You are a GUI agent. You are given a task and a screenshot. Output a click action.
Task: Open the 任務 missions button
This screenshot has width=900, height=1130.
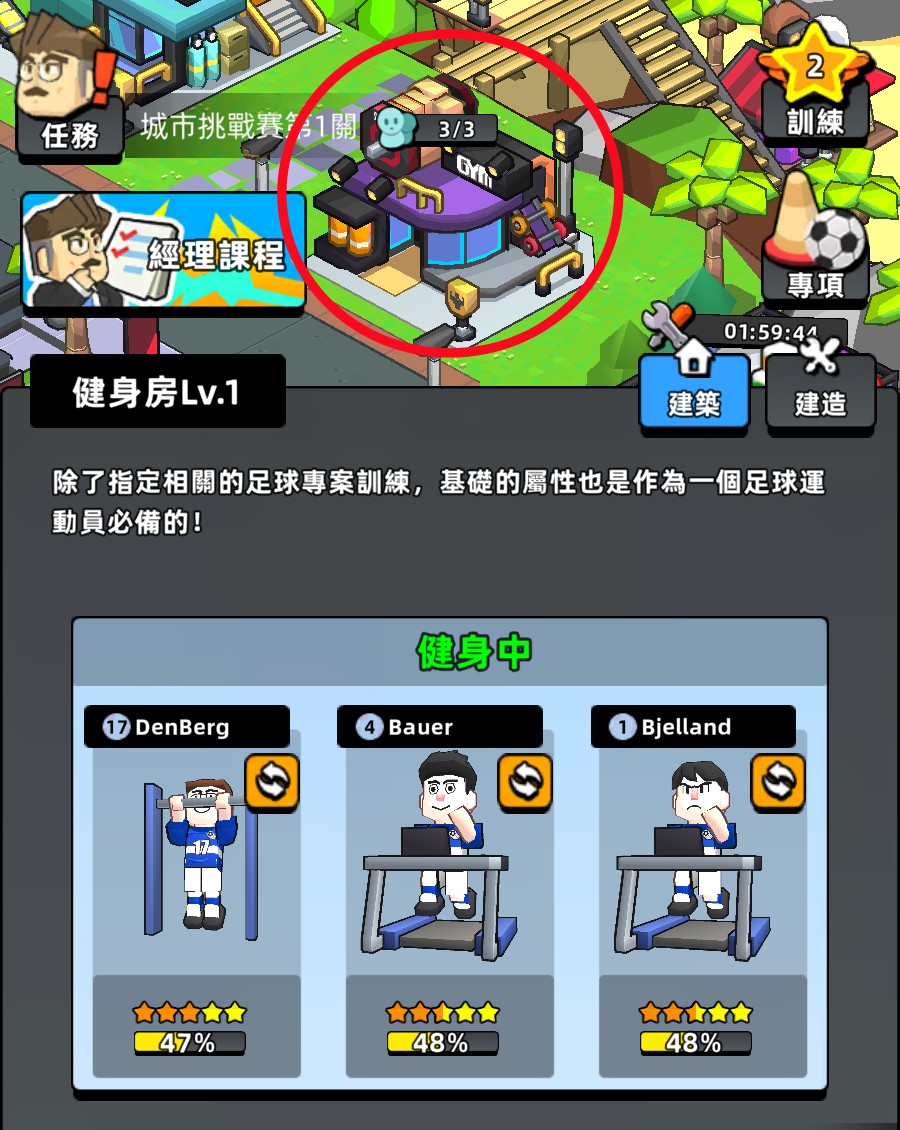click(x=68, y=95)
